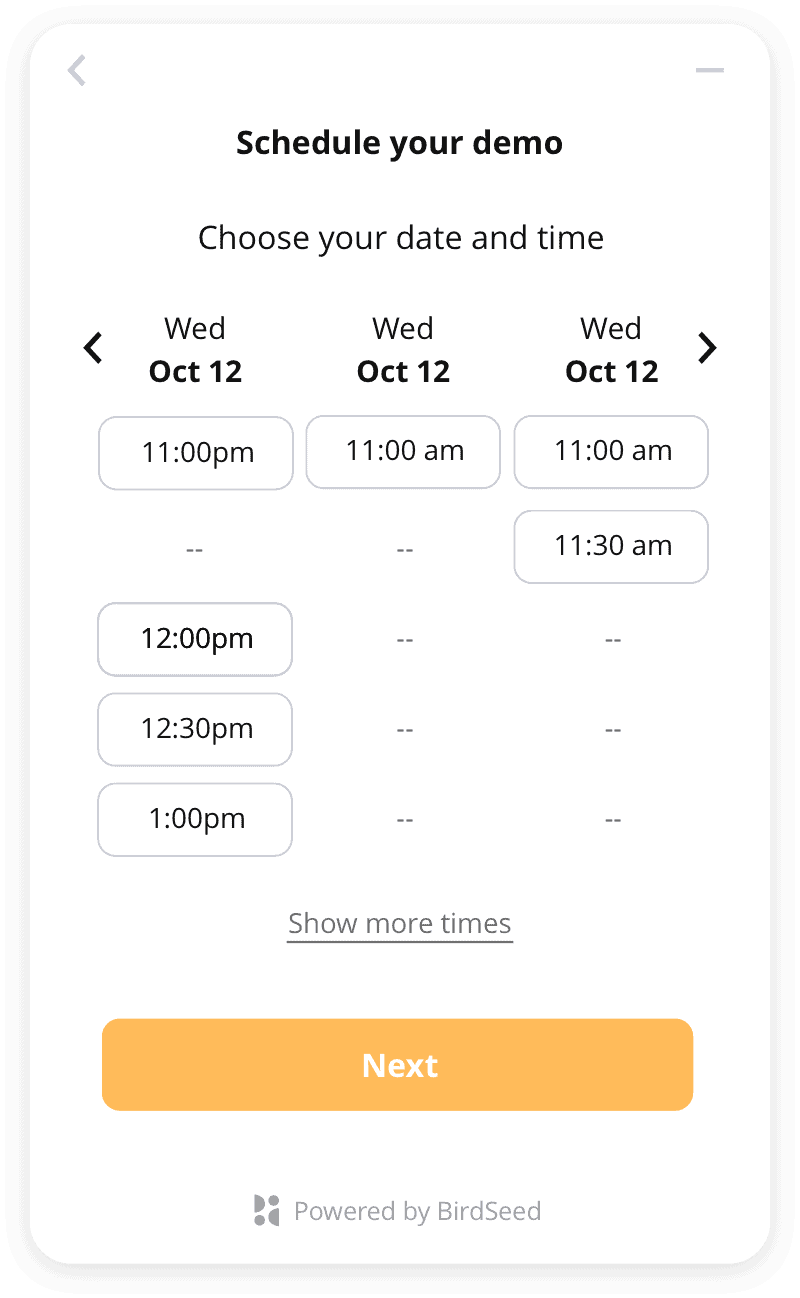The height and width of the screenshot is (1298, 800).
Task: Choose the 11:30 am time slot
Action: pos(611,547)
